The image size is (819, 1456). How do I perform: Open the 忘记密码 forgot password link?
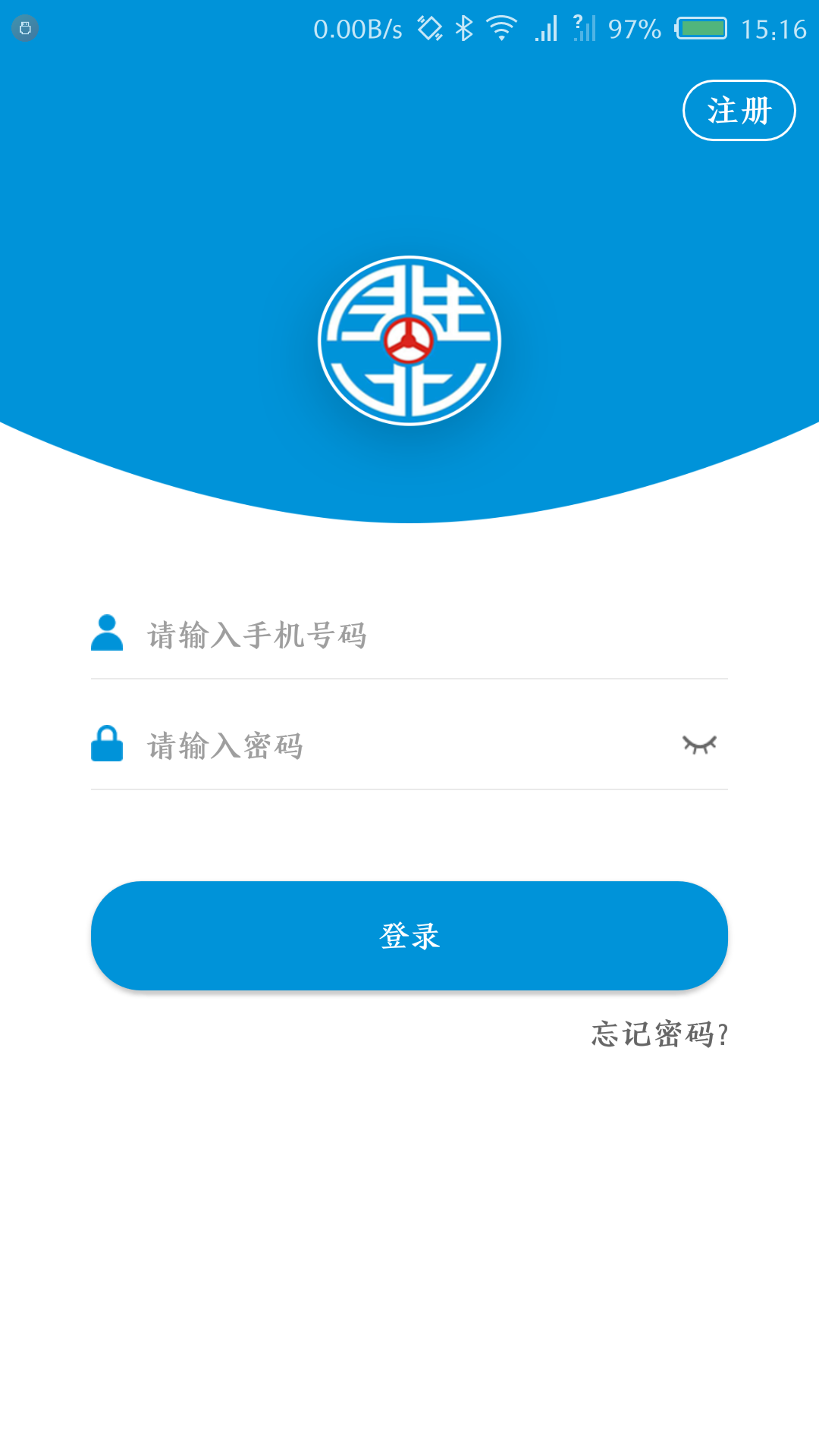(x=660, y=1034)
